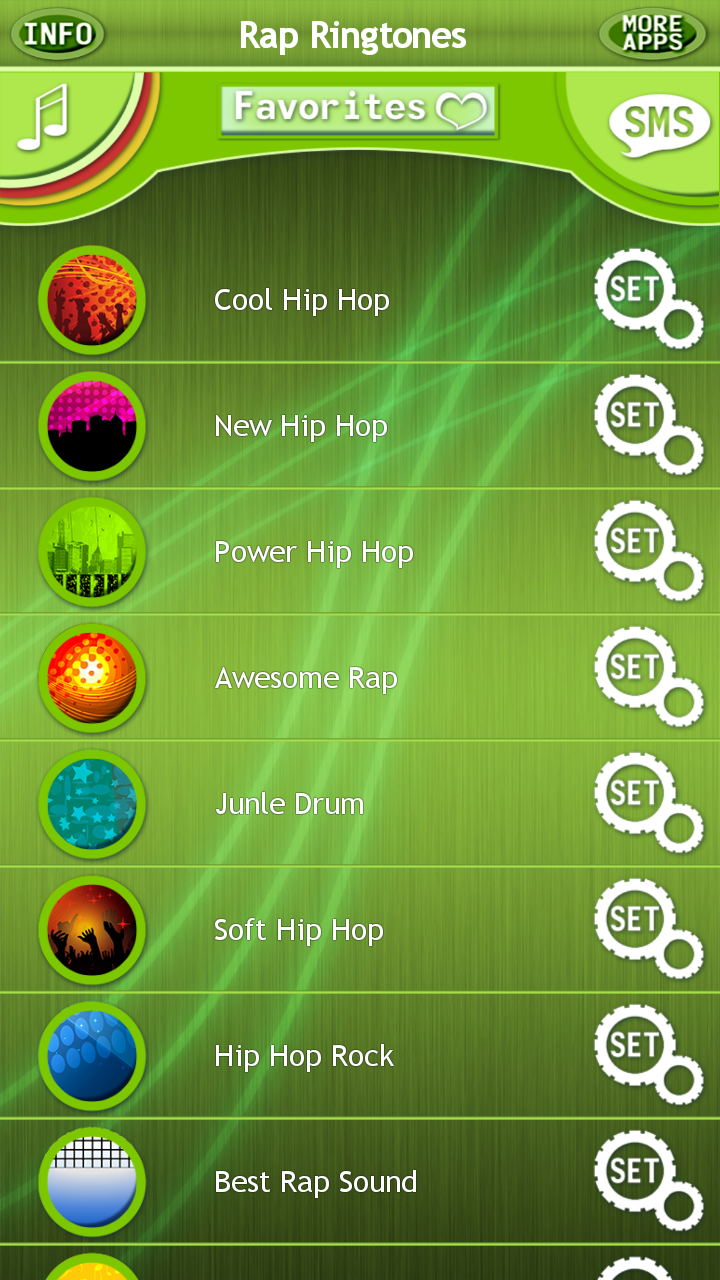This screenshot has width=720, height=1280.
Task: Select the Soft Hip Hop crowd icon
Action: [92, 928]
